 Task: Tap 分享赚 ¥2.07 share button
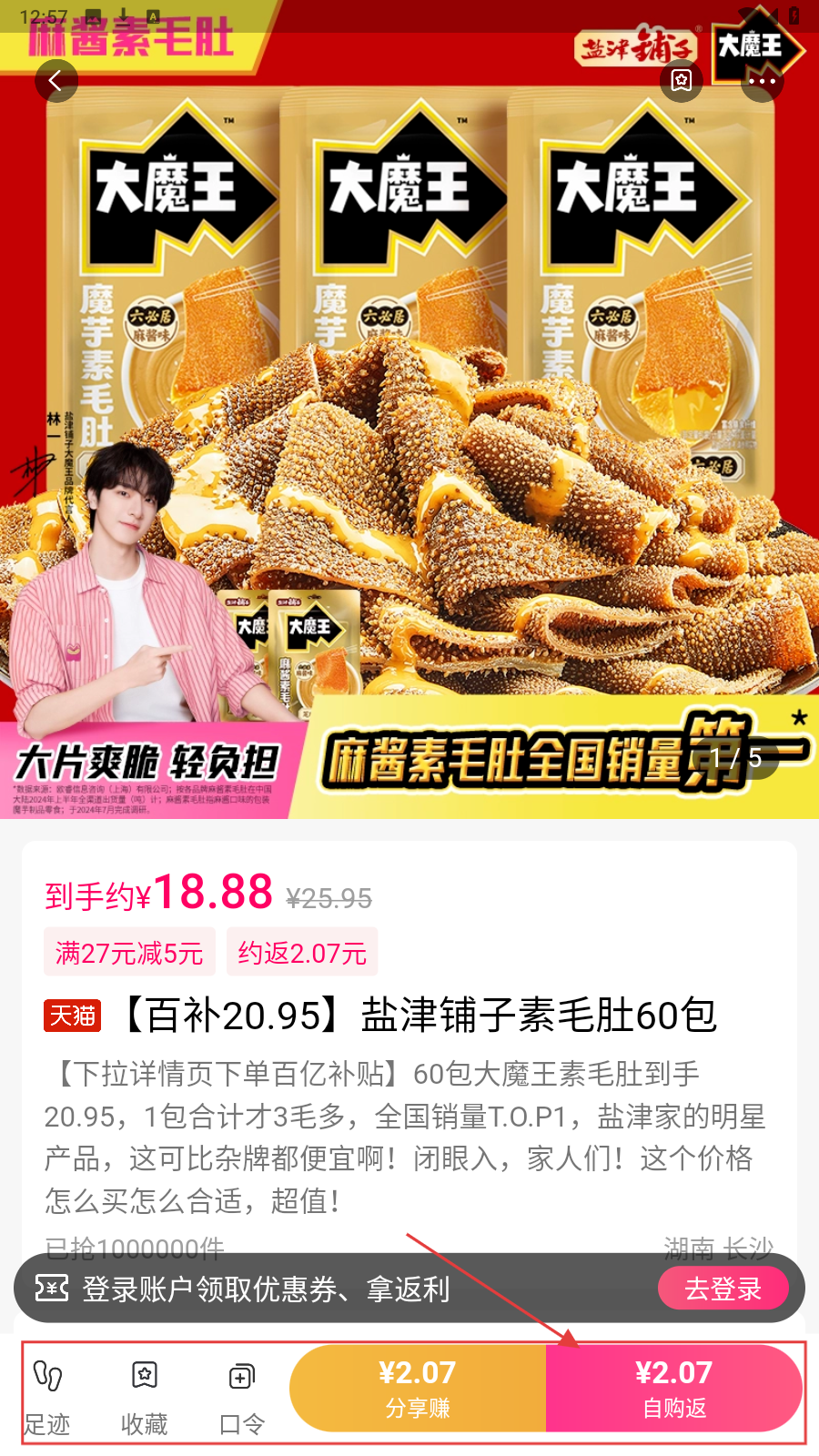coord(418,1389)
